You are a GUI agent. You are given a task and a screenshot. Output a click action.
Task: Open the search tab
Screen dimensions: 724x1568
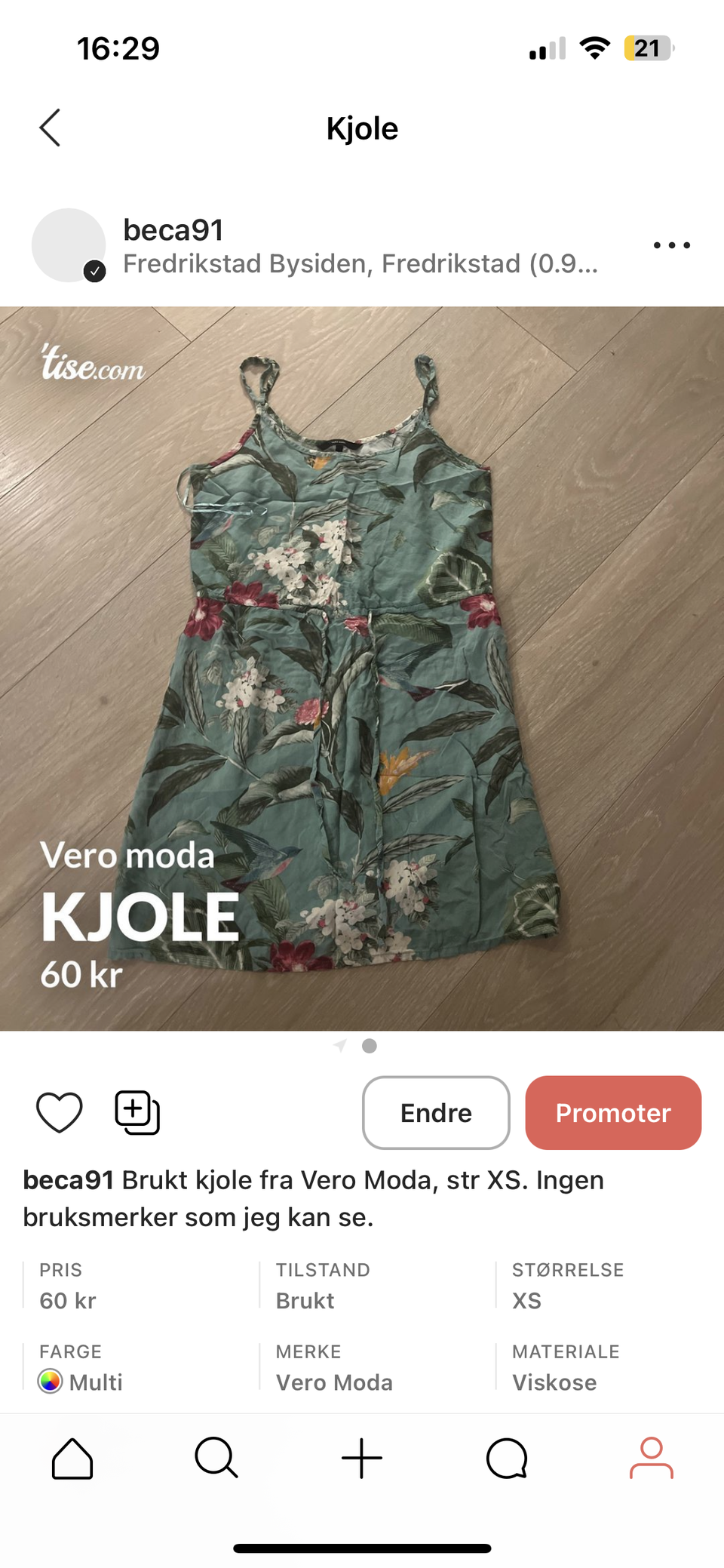pyautogui.click(x=216, y=1457)
